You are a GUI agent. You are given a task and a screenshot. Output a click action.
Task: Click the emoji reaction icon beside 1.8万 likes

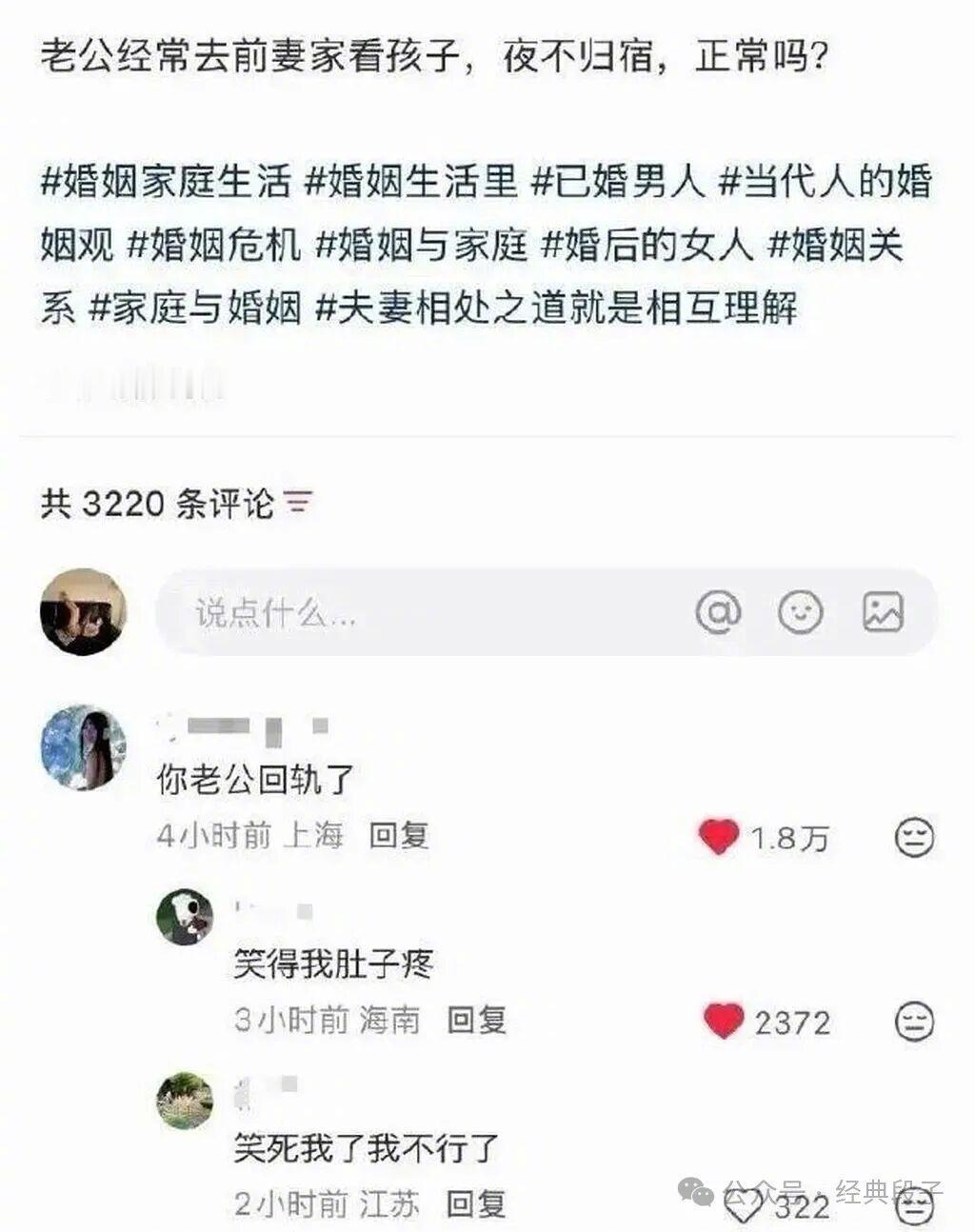click(915, 836)
